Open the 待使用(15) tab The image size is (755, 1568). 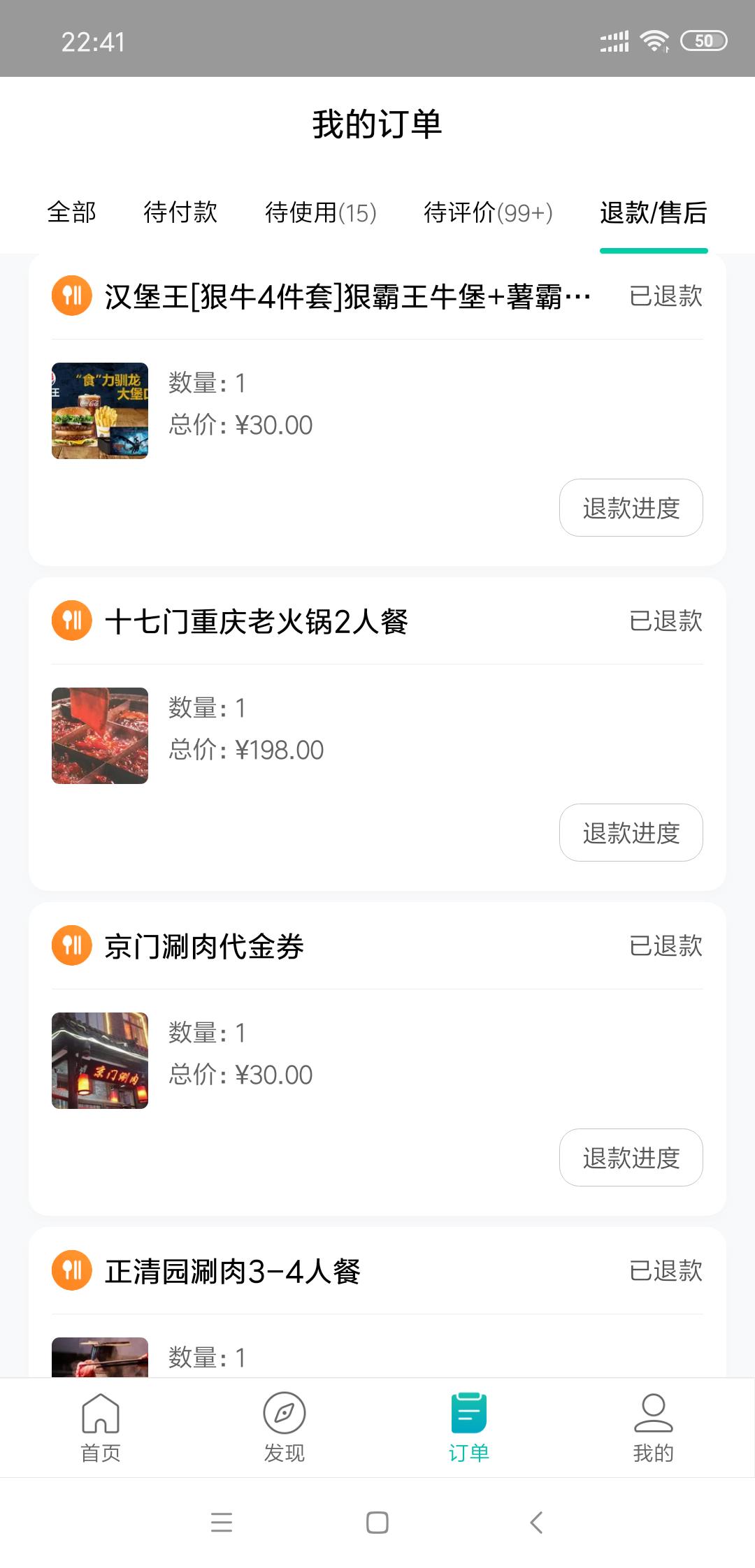321,212
